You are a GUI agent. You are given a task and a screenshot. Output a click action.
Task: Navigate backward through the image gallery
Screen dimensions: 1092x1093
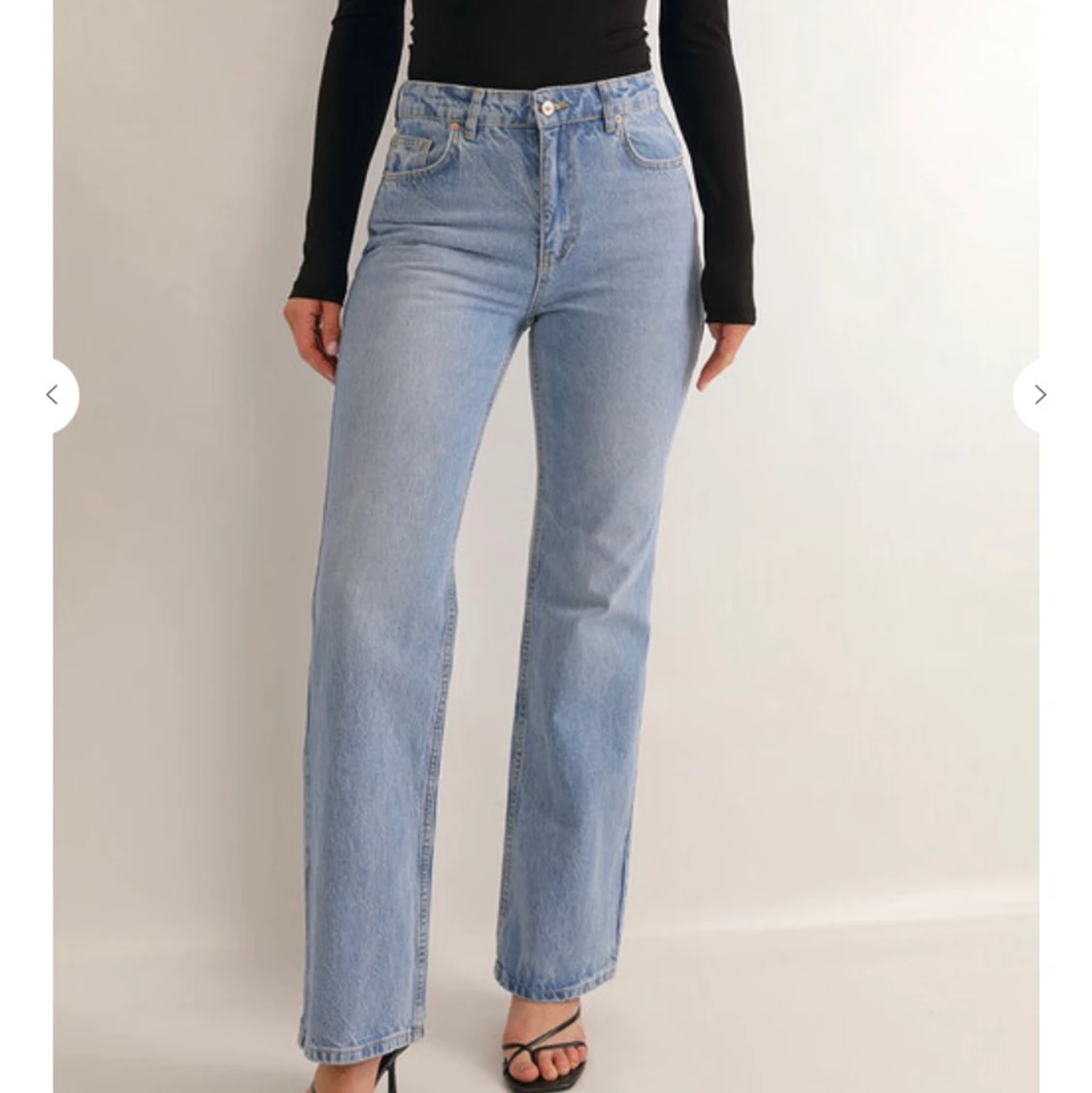pyautogui.click(x=53, y=395)
